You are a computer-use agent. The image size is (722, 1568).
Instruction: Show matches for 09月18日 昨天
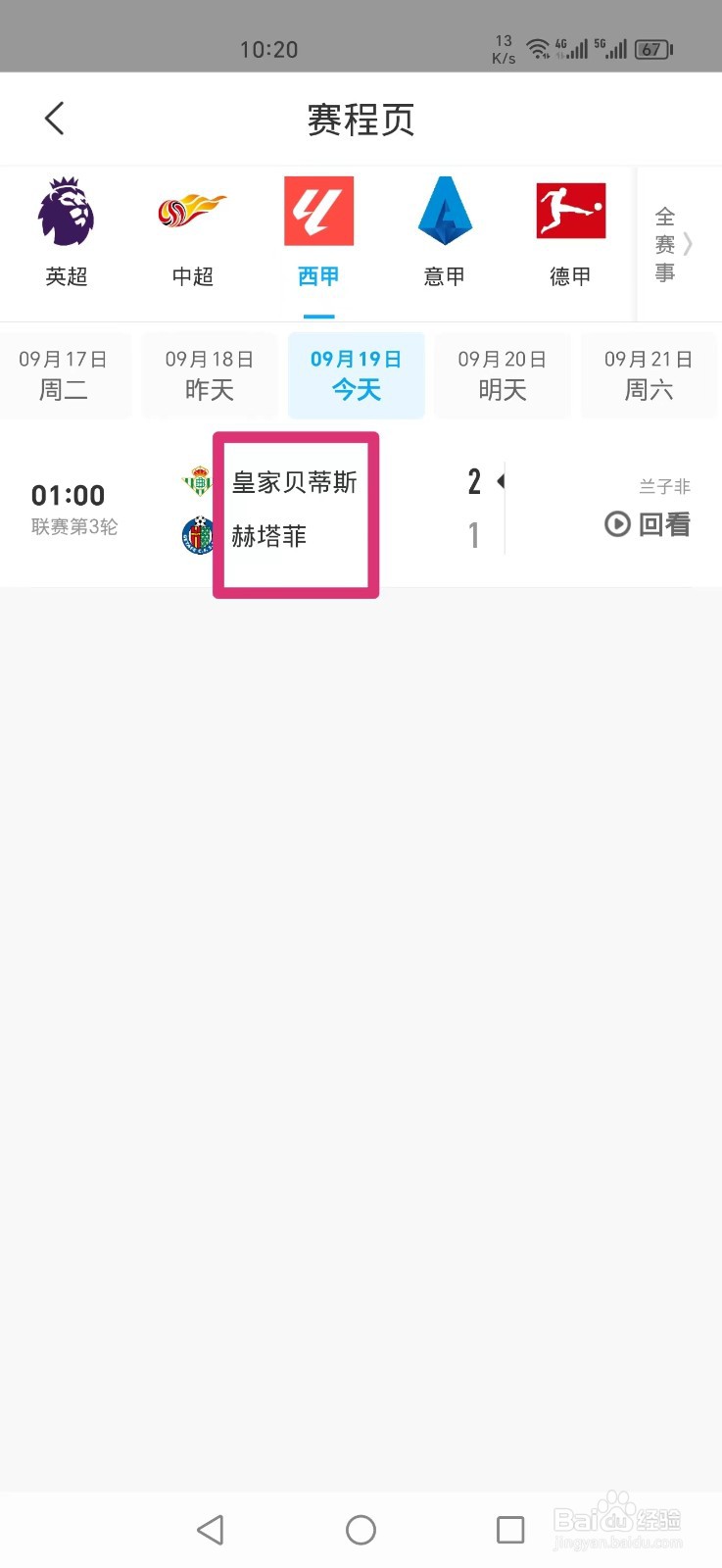[210, 375]
